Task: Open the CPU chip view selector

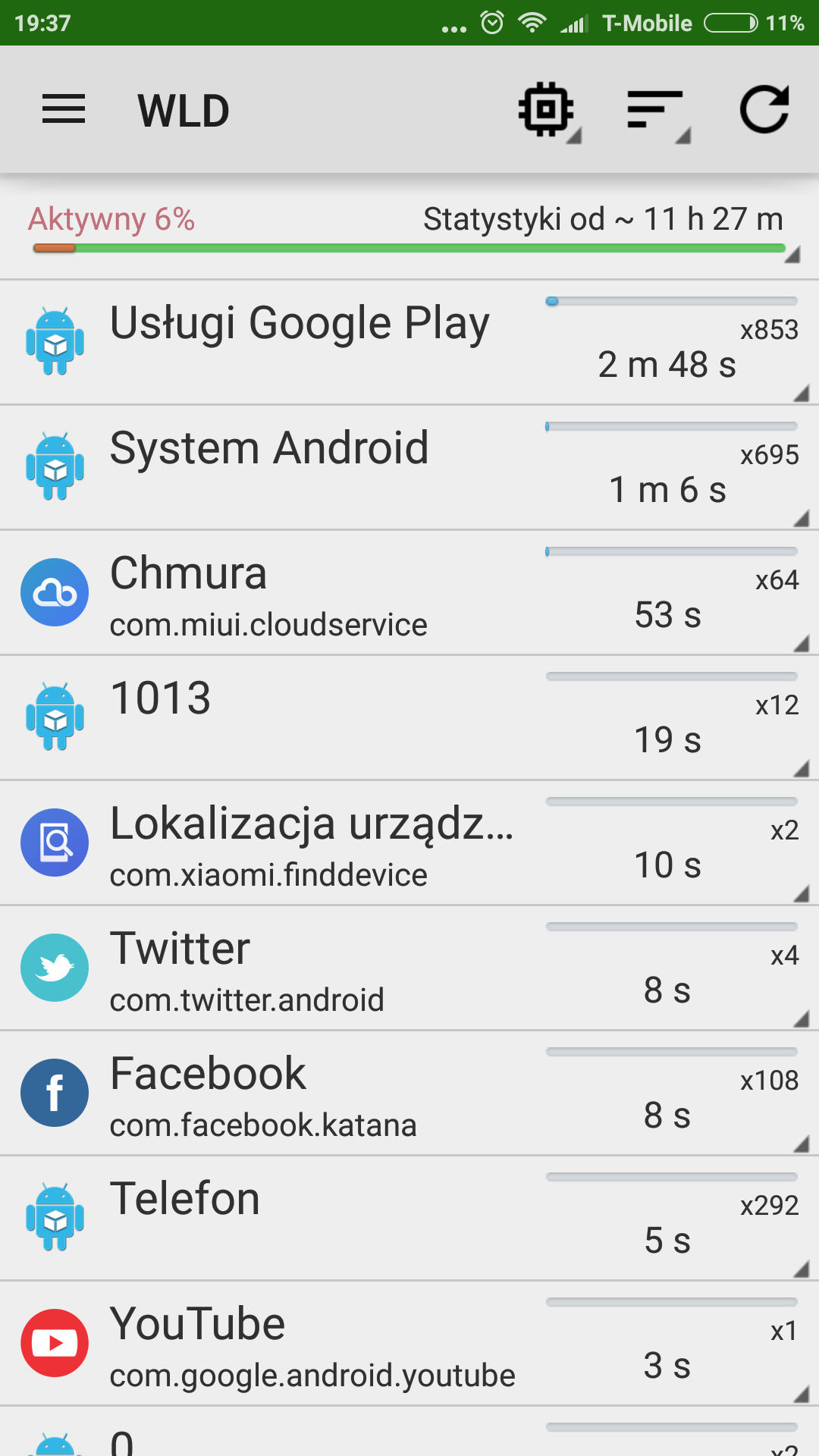Action: [x=547, y=110]
